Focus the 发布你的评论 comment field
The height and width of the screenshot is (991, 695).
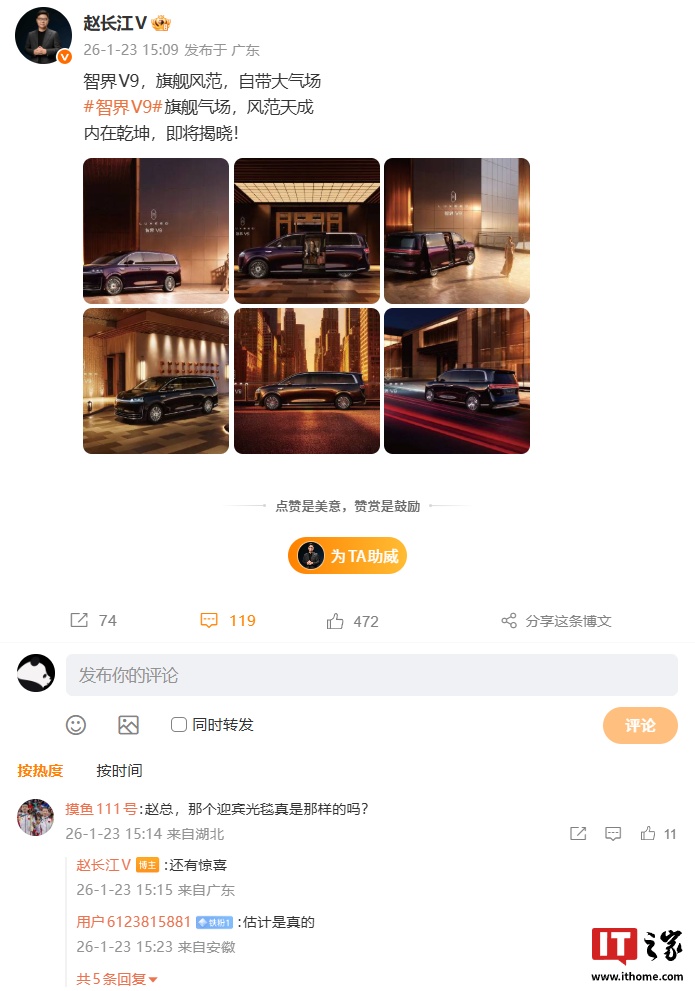(371, 675)
